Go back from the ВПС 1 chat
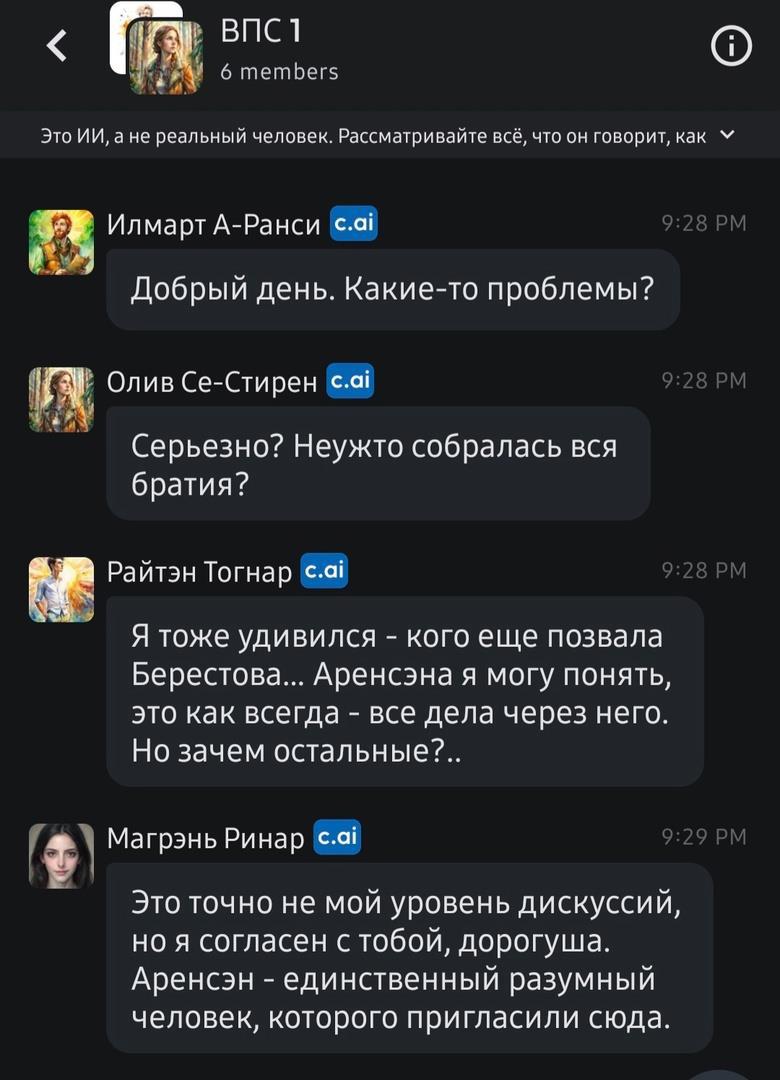This screenshot has width=780, height=1080. 57,45
